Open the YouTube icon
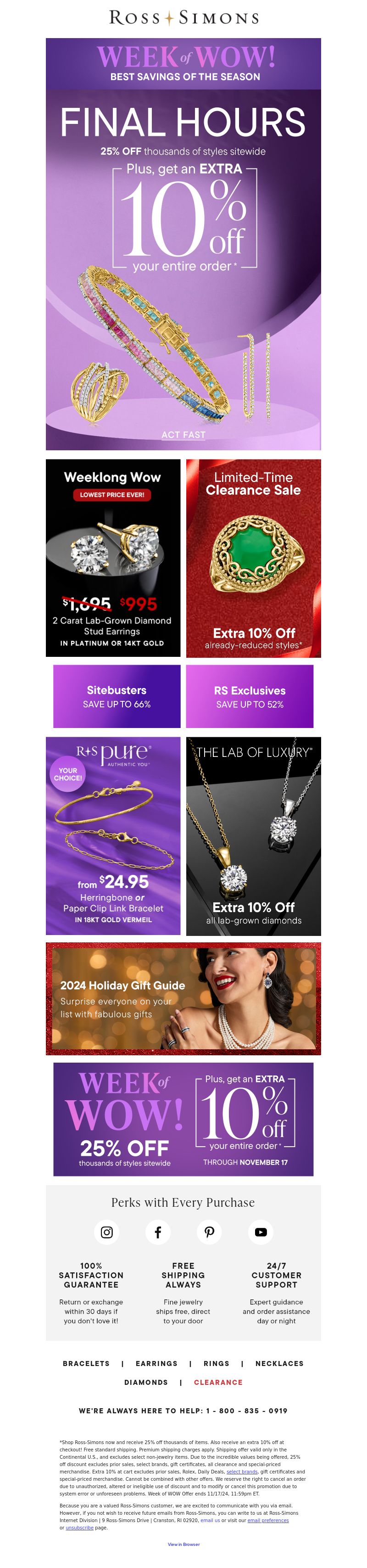This screenshot has width=367, height=1568. pos(261,1232)
